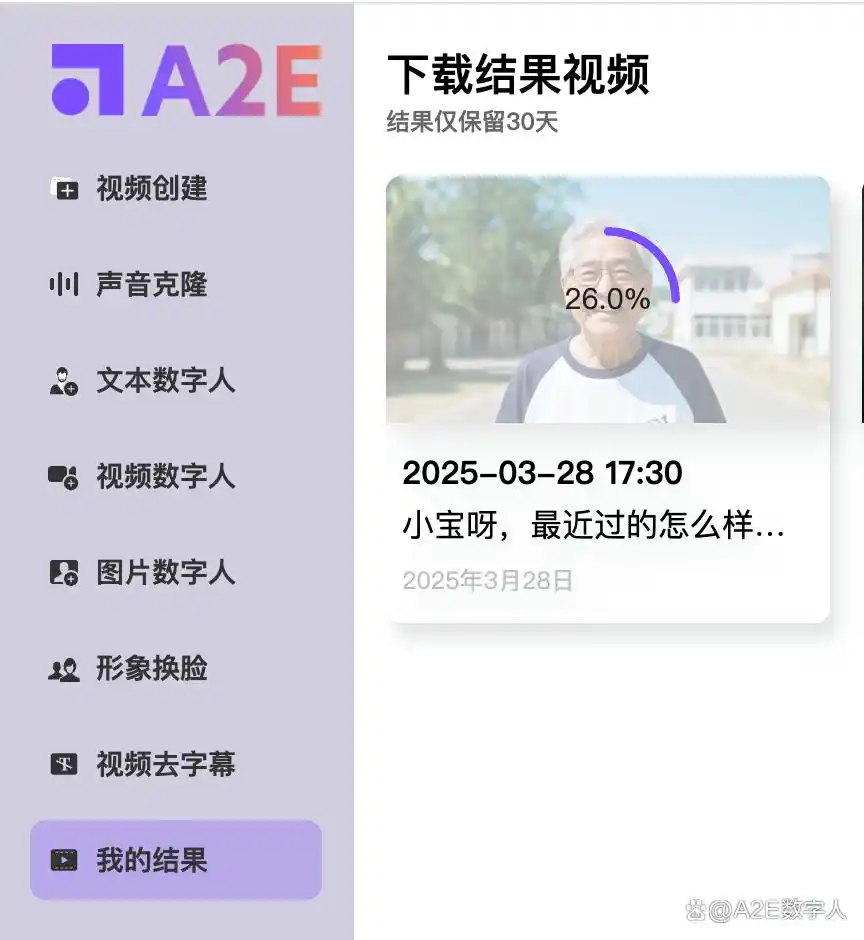Go to 声音克隆 section
The image size is (864, 940).
point(150,284)
